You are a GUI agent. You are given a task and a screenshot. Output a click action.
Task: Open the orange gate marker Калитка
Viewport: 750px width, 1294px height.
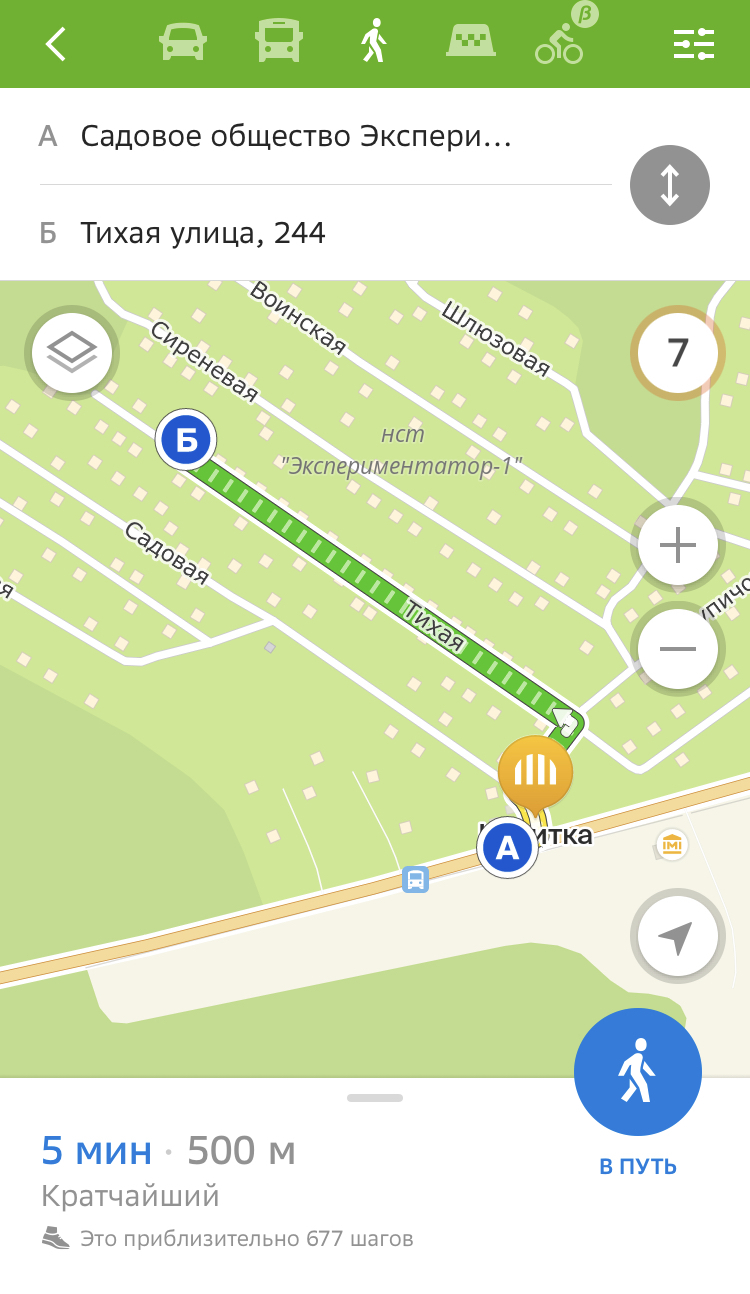535,772
